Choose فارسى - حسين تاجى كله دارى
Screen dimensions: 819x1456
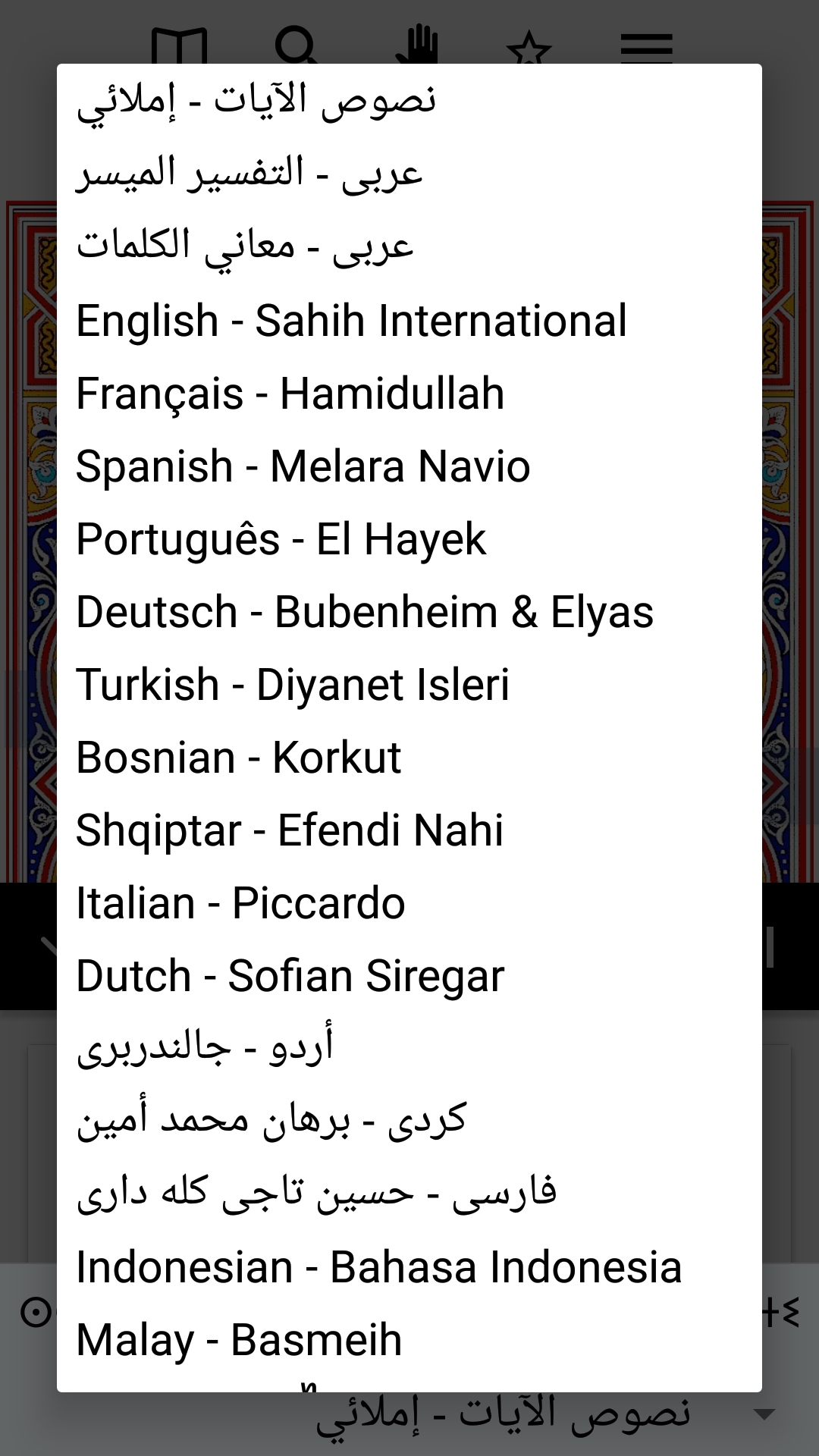409,1194
